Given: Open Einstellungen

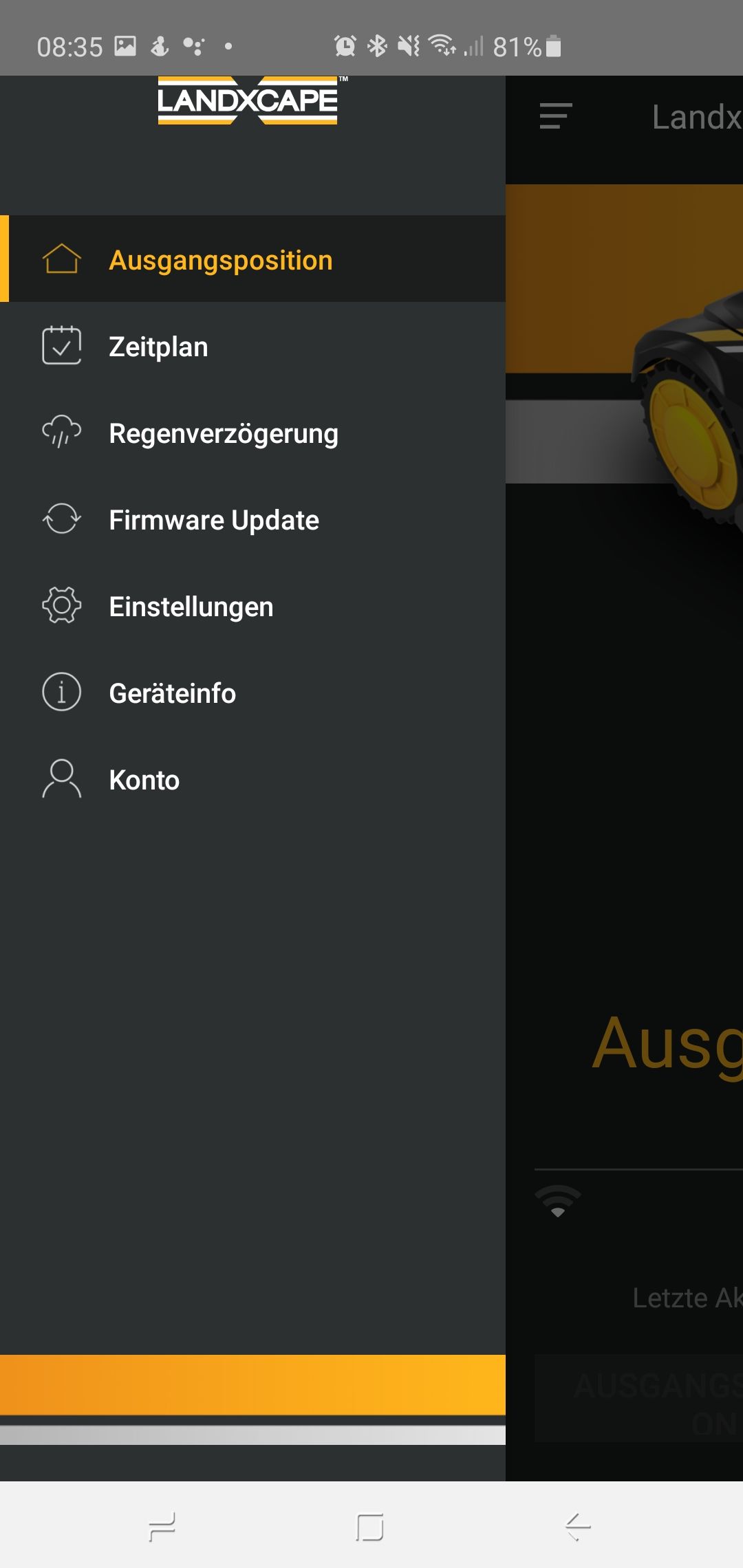Looking at the screenshot, I should [191, 607].
